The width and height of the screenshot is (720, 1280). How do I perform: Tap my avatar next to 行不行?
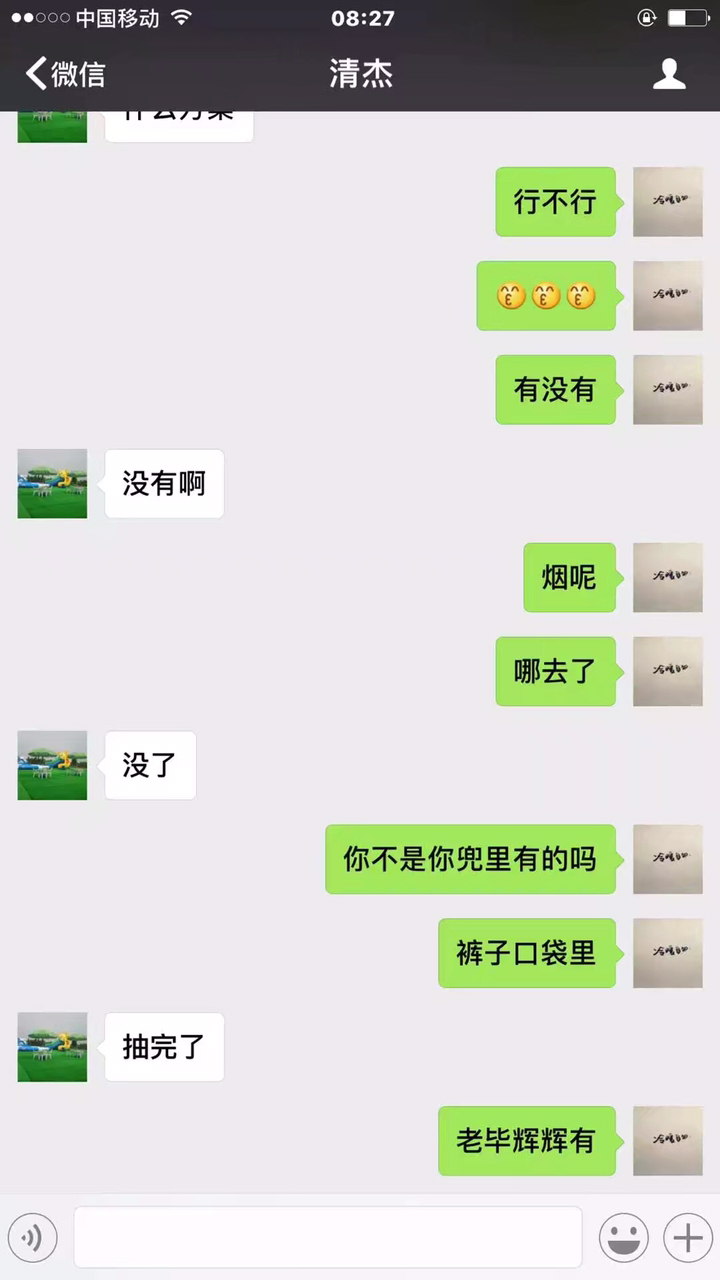(667, 202)
